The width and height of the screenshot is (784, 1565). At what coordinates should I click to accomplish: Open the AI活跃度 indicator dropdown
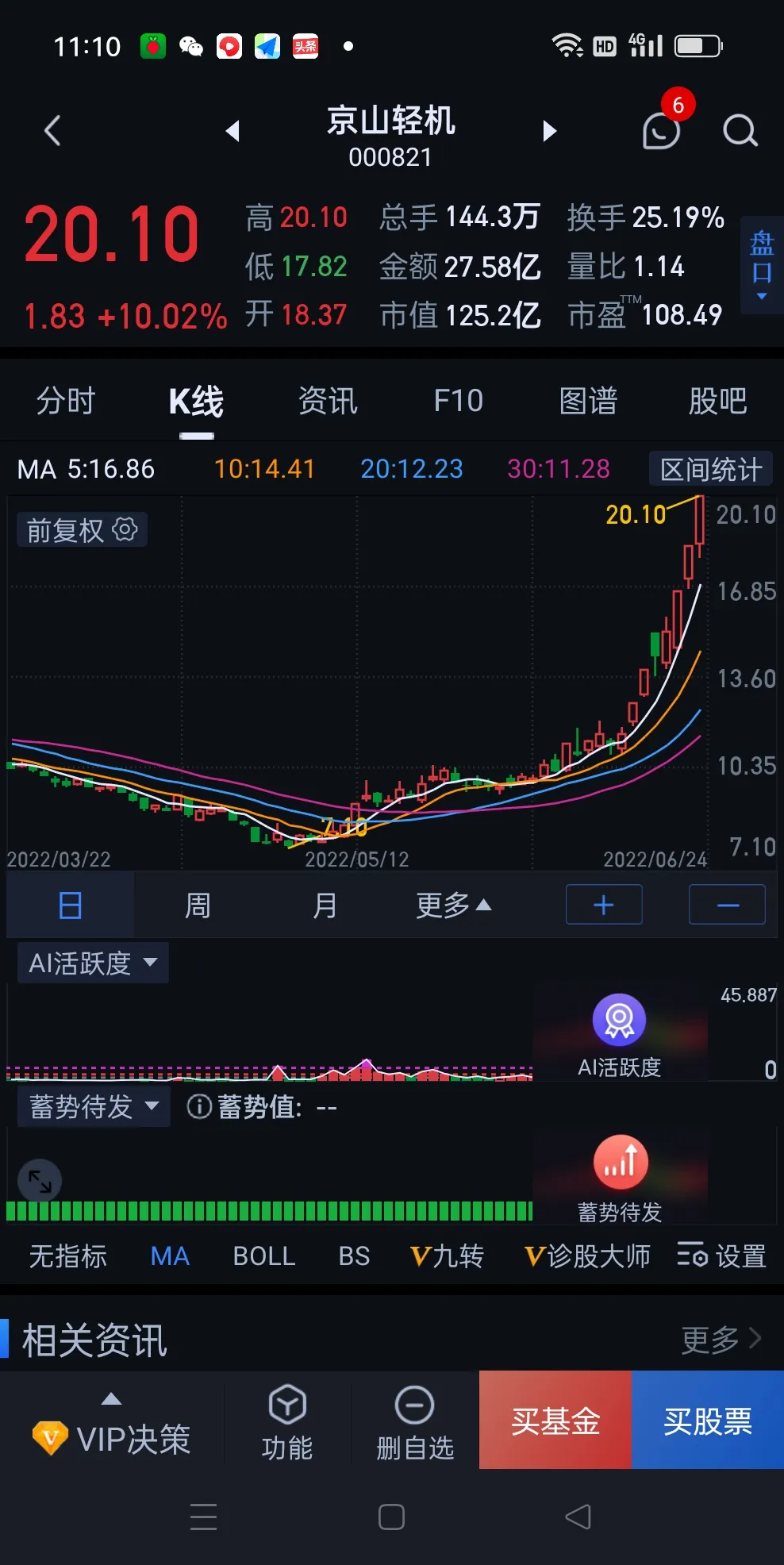(93, 963)
